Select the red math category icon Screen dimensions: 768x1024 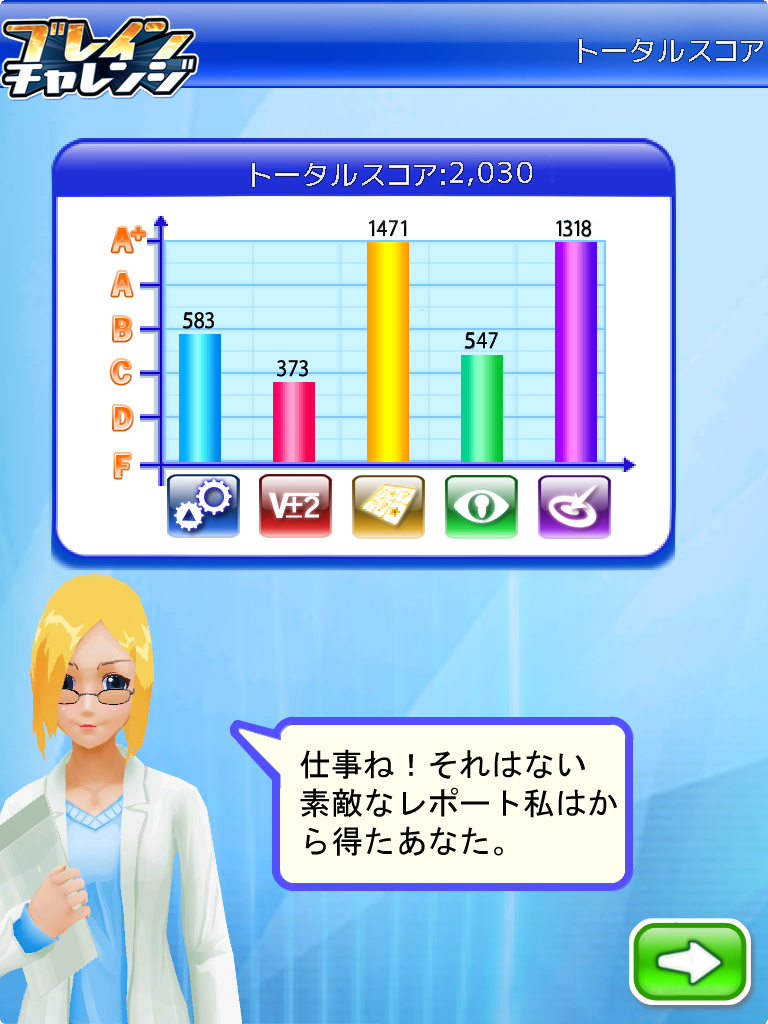point(295,506)
